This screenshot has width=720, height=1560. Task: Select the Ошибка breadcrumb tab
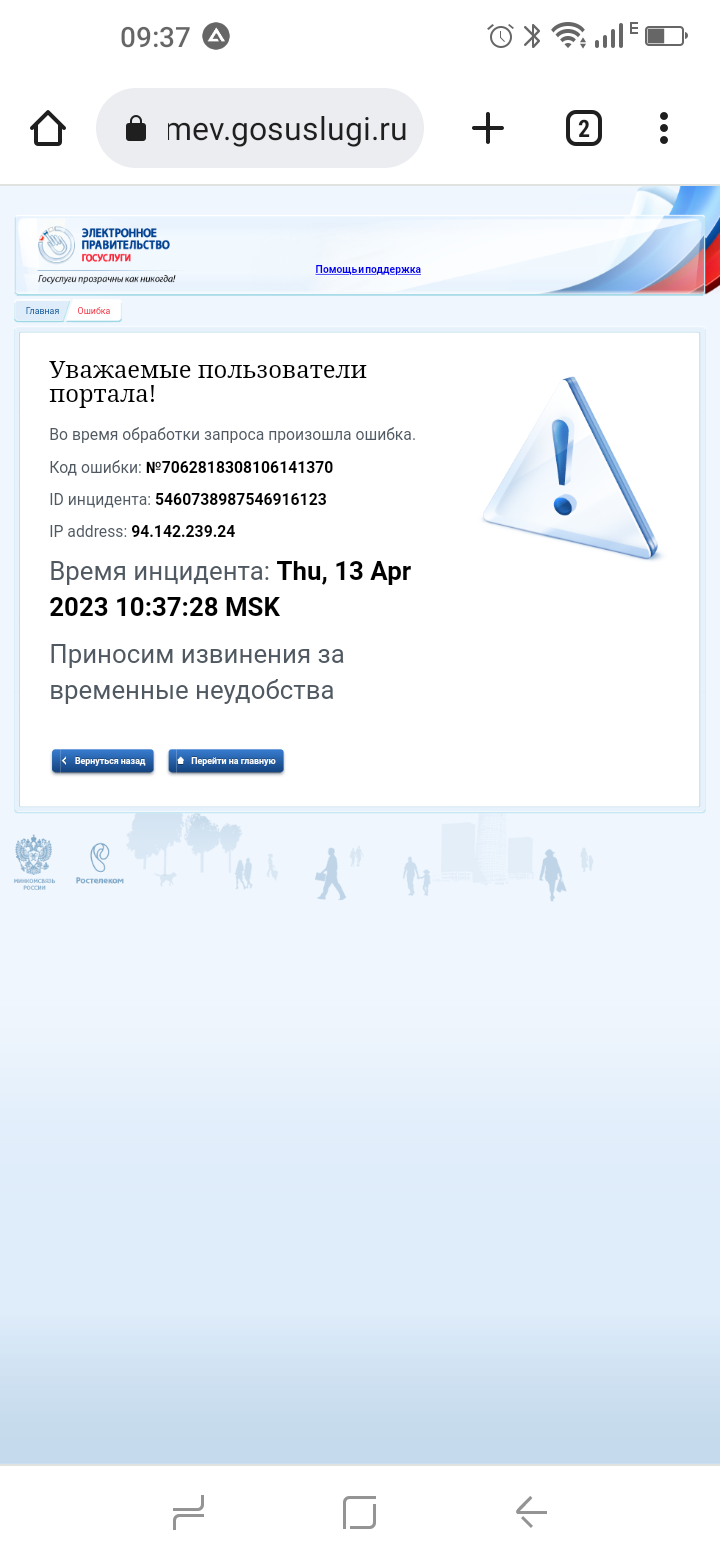[x=94, y=311]
